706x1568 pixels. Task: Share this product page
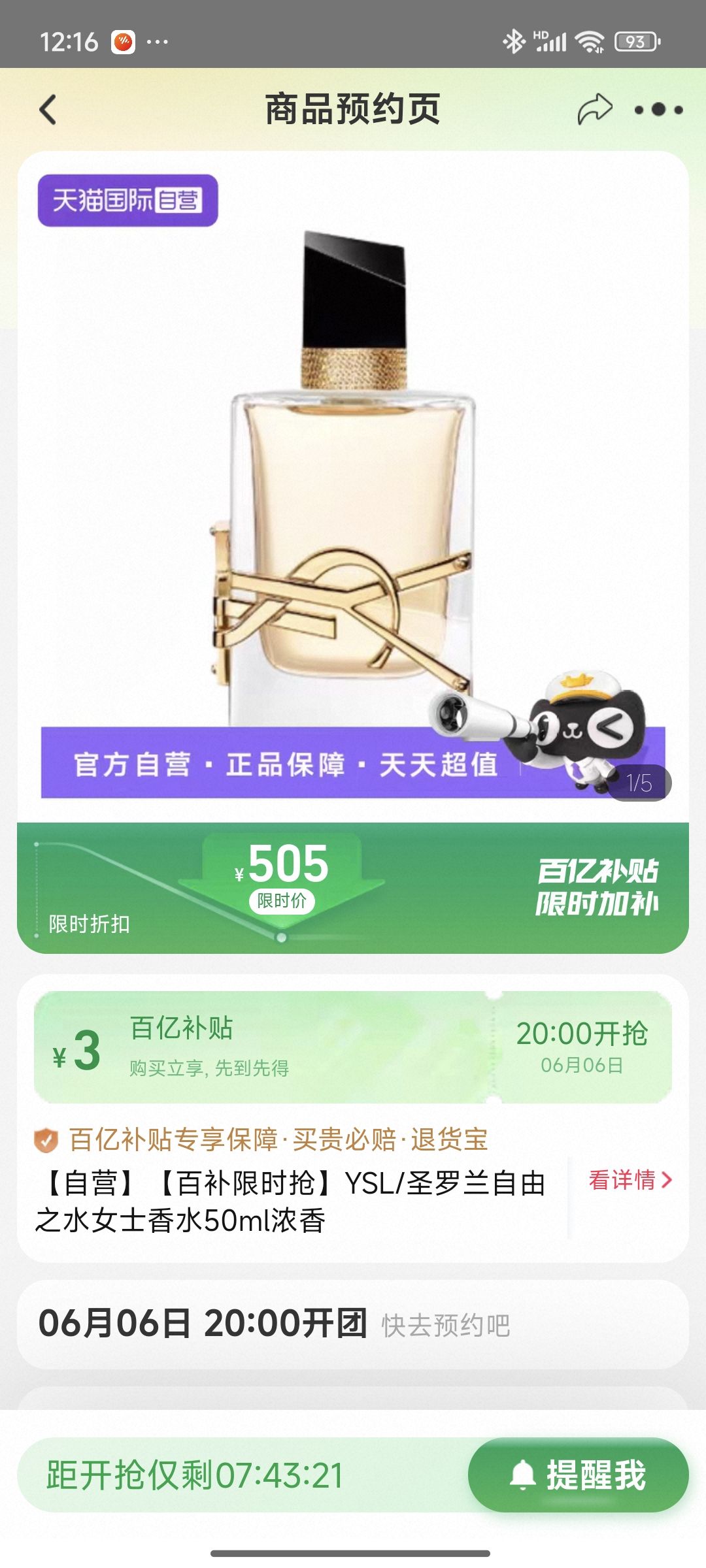(x=594, y=109)
